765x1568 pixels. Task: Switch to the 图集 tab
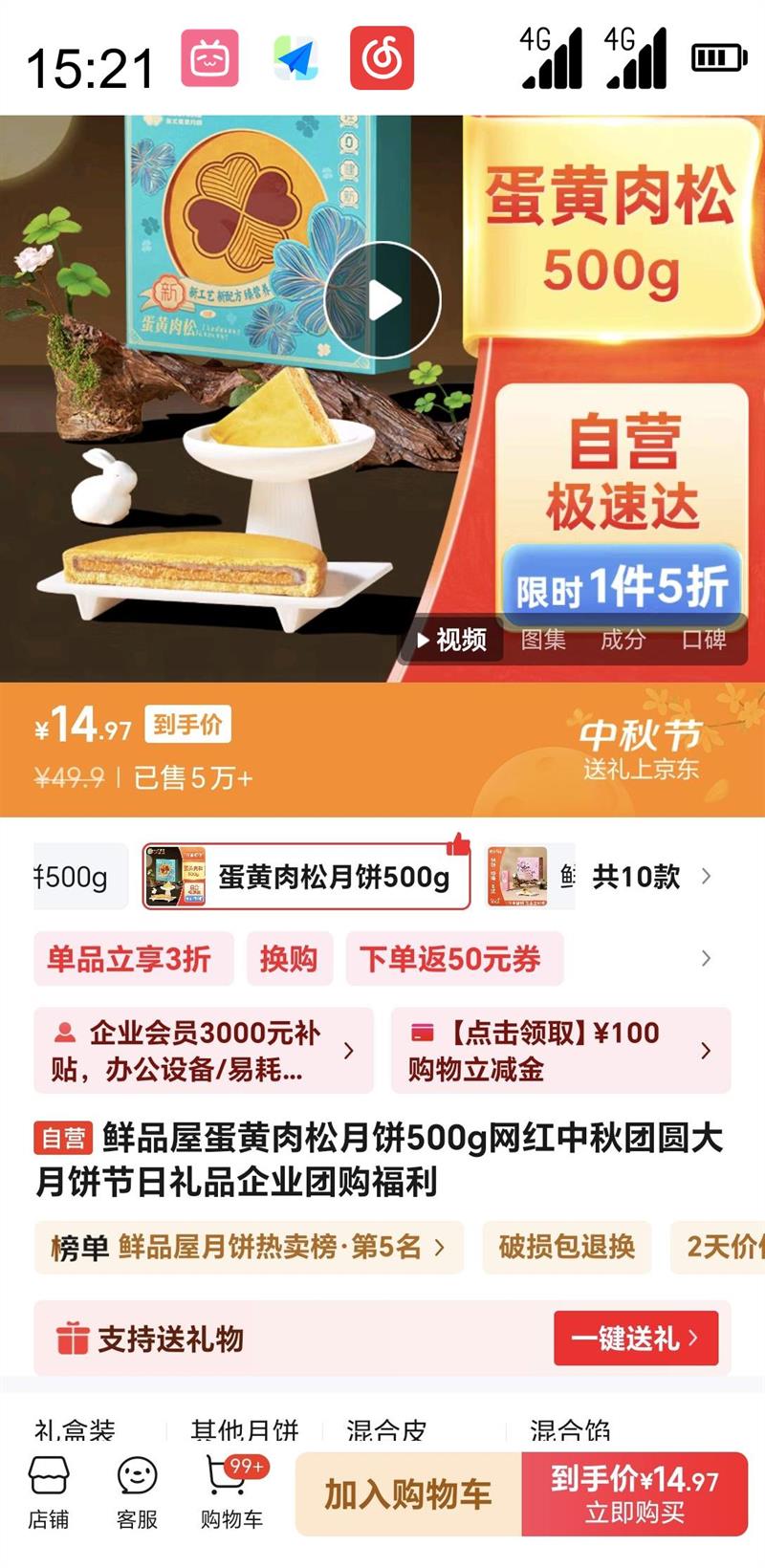542,640
